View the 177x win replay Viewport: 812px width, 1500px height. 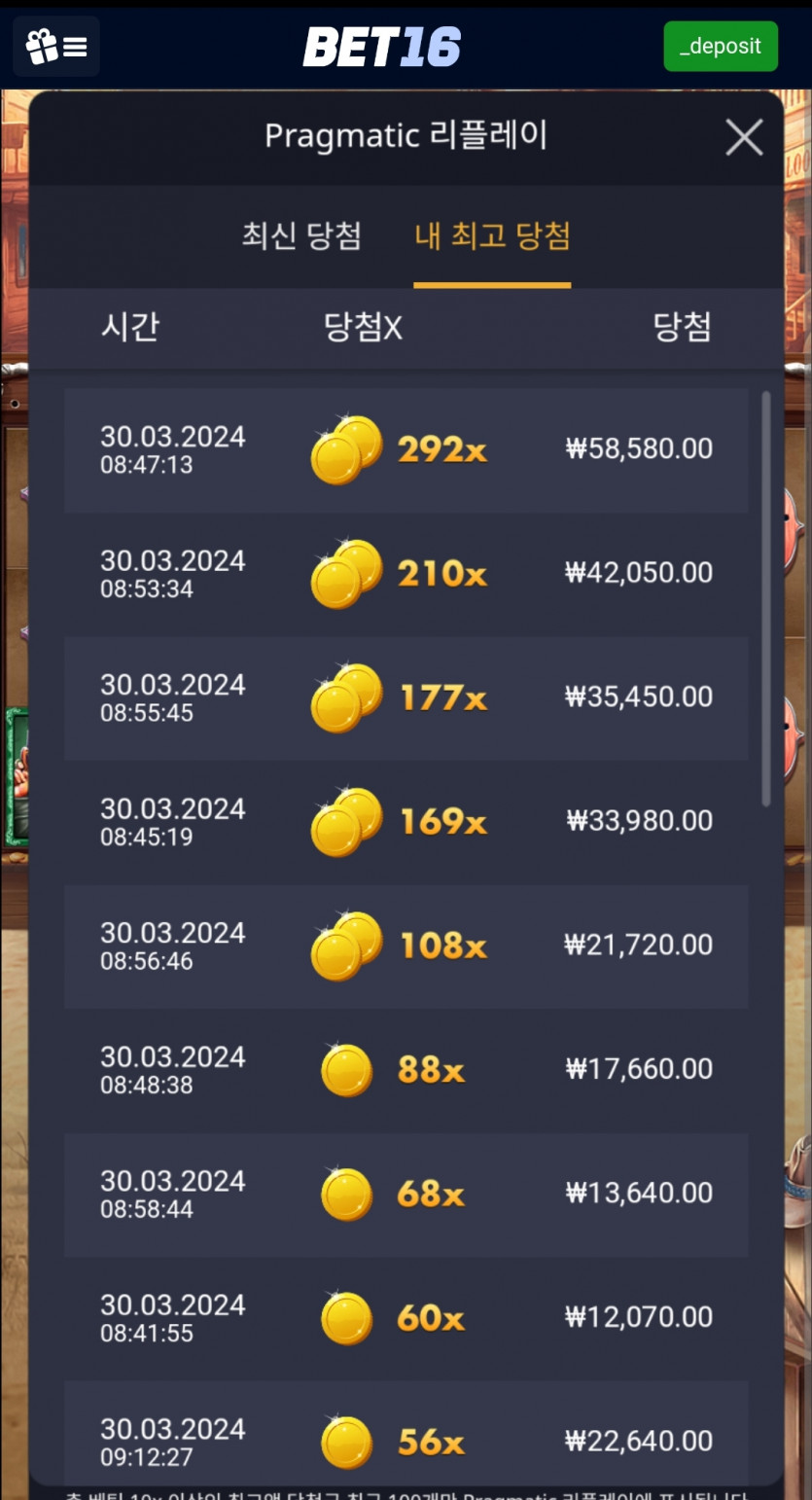pos(406,697)
